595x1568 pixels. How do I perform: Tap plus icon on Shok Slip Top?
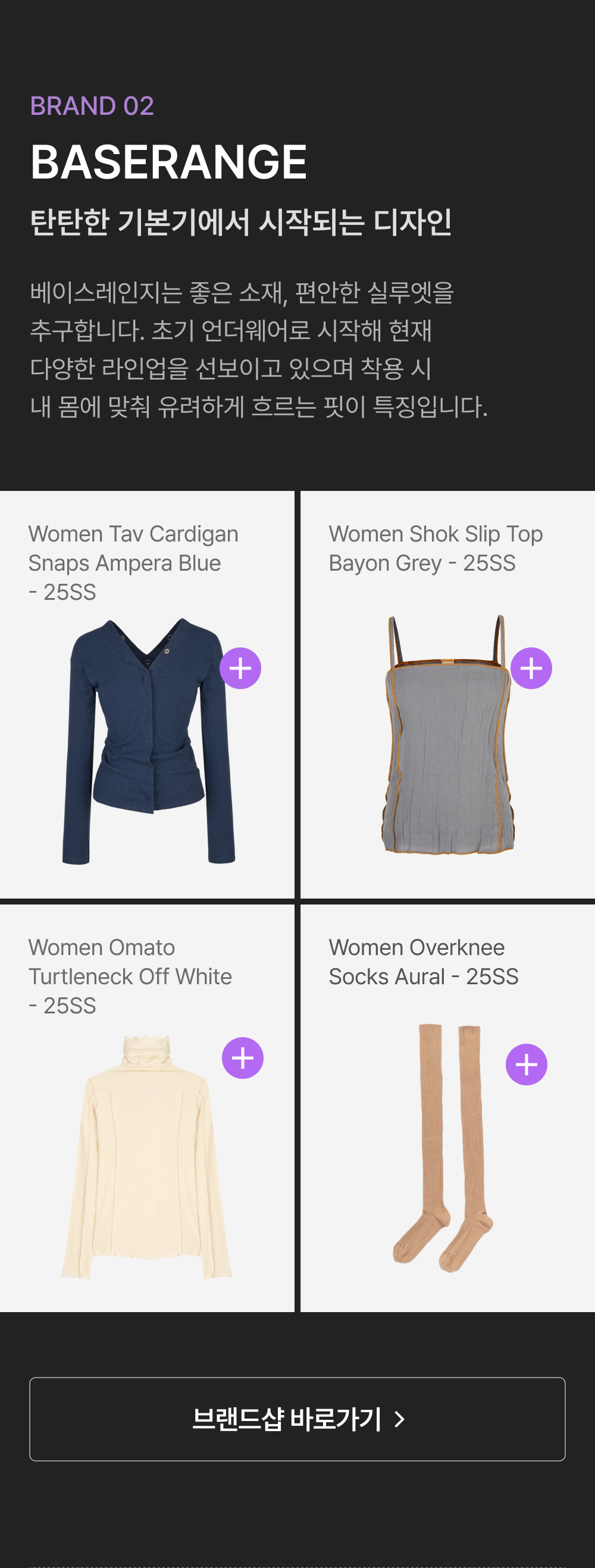coord(531,668)
